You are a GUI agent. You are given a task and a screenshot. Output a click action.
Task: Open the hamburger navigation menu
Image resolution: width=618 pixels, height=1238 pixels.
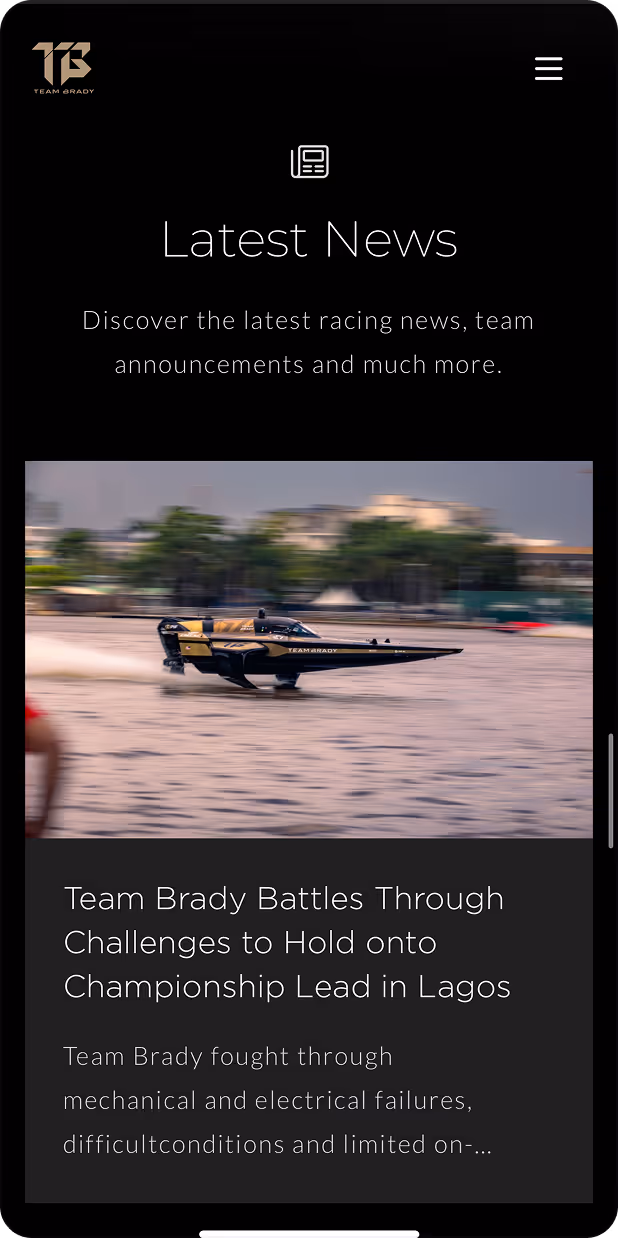548,68
